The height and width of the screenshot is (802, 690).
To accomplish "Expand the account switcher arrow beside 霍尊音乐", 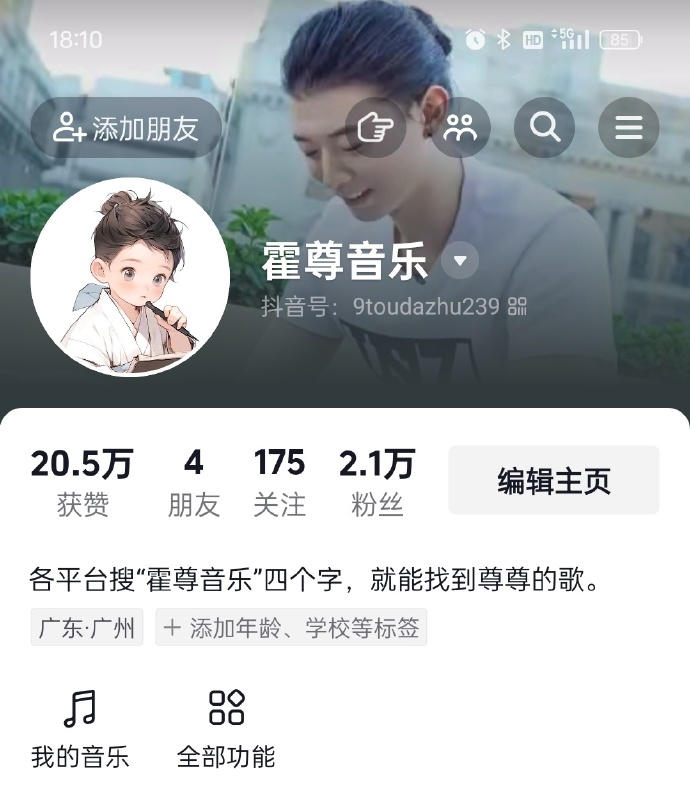I will pyautogui.click(x=460, y=262).
